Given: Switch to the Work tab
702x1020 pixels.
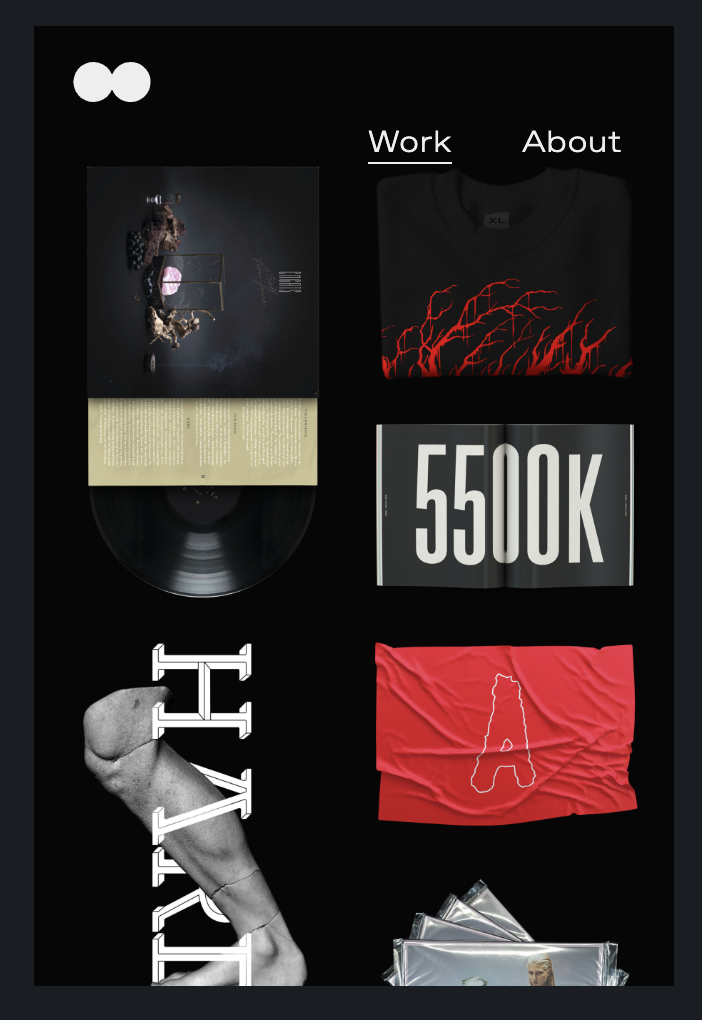Looking at the screenshot, I should 410,142.
